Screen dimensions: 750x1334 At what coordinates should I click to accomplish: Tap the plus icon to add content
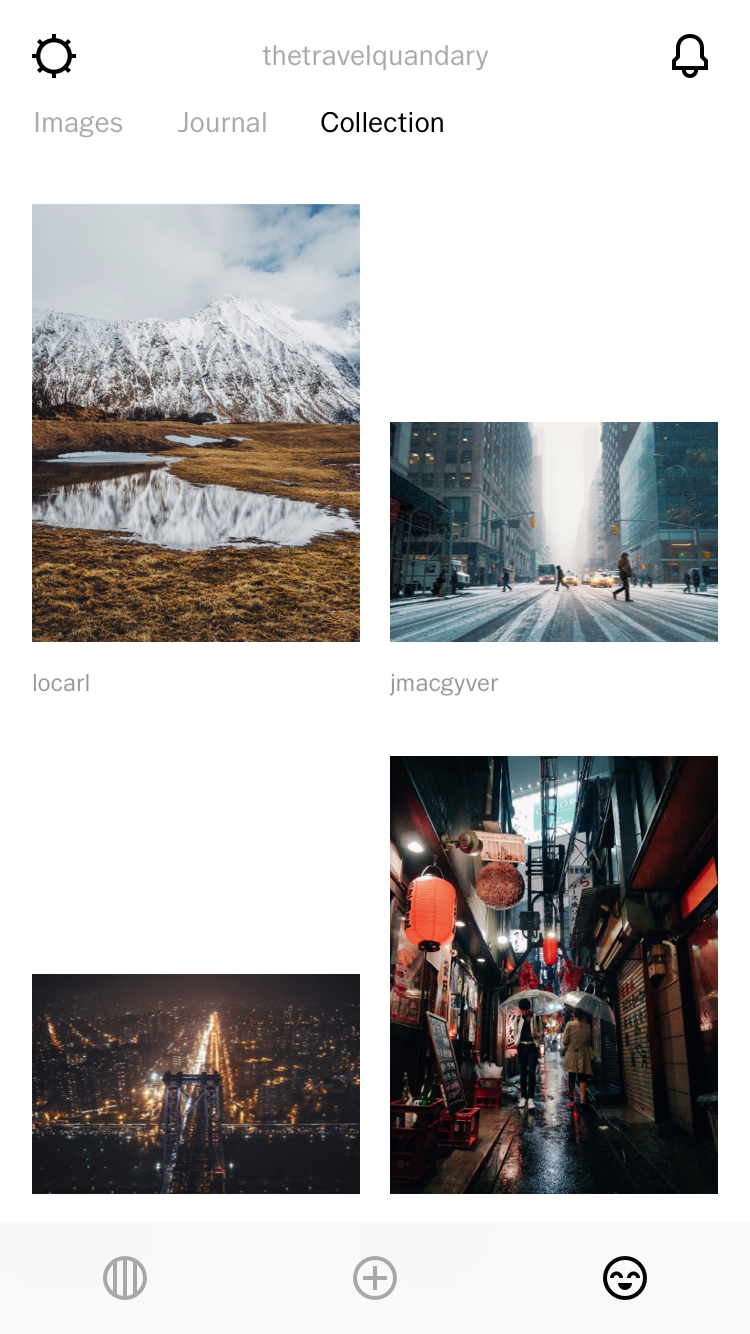click(x=375, y=1278)
